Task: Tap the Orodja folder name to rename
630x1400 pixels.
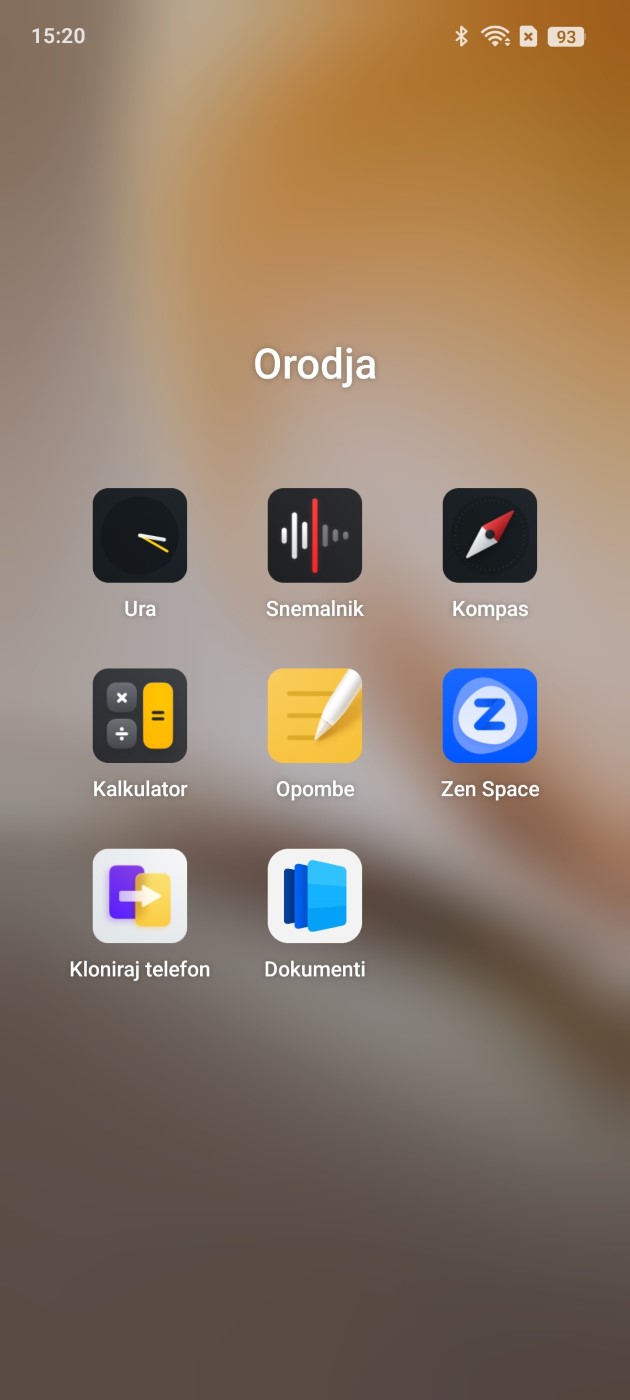Action: point(315,365)
